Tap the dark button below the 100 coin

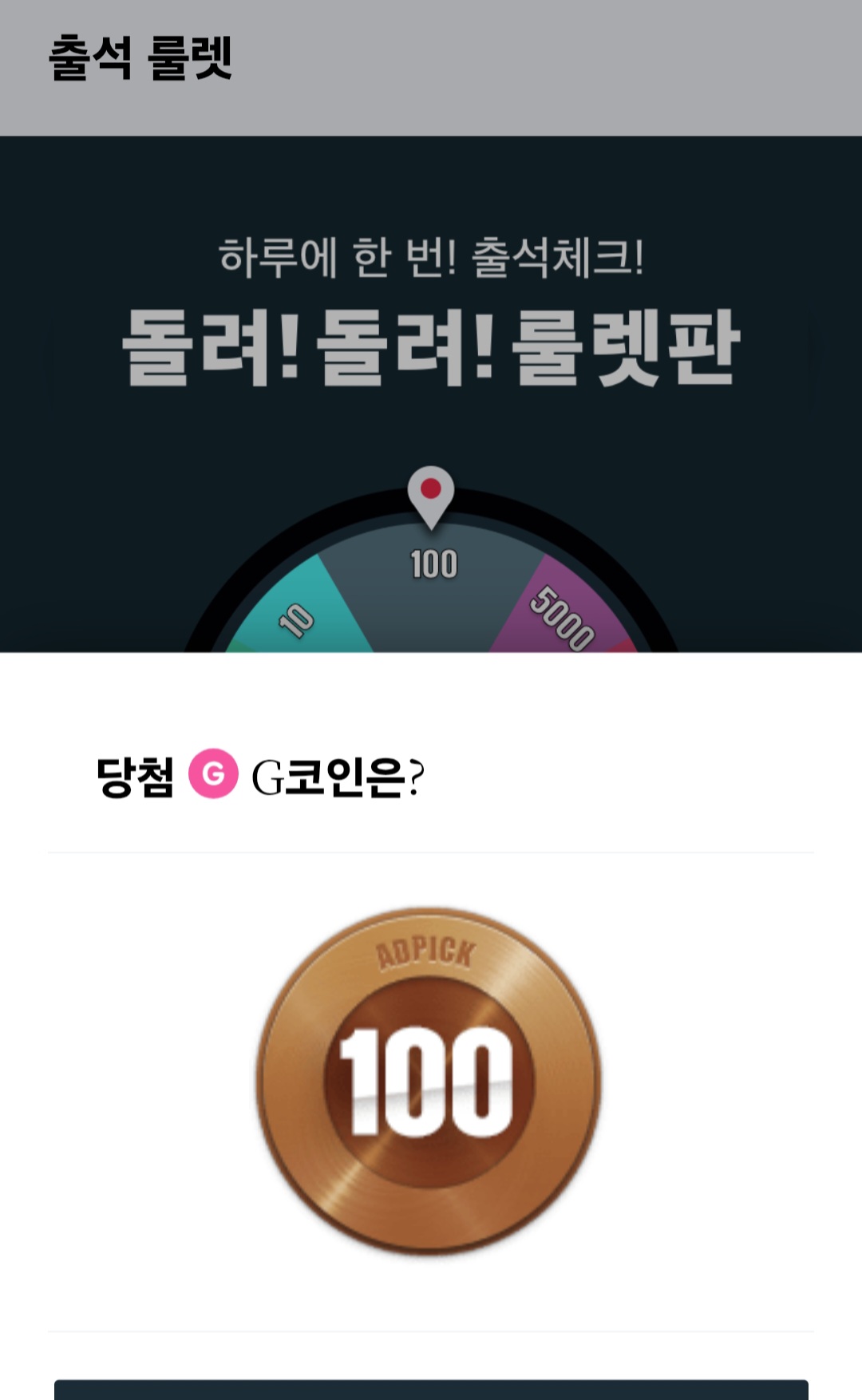pyautogui.click(x=431, y=1390)
